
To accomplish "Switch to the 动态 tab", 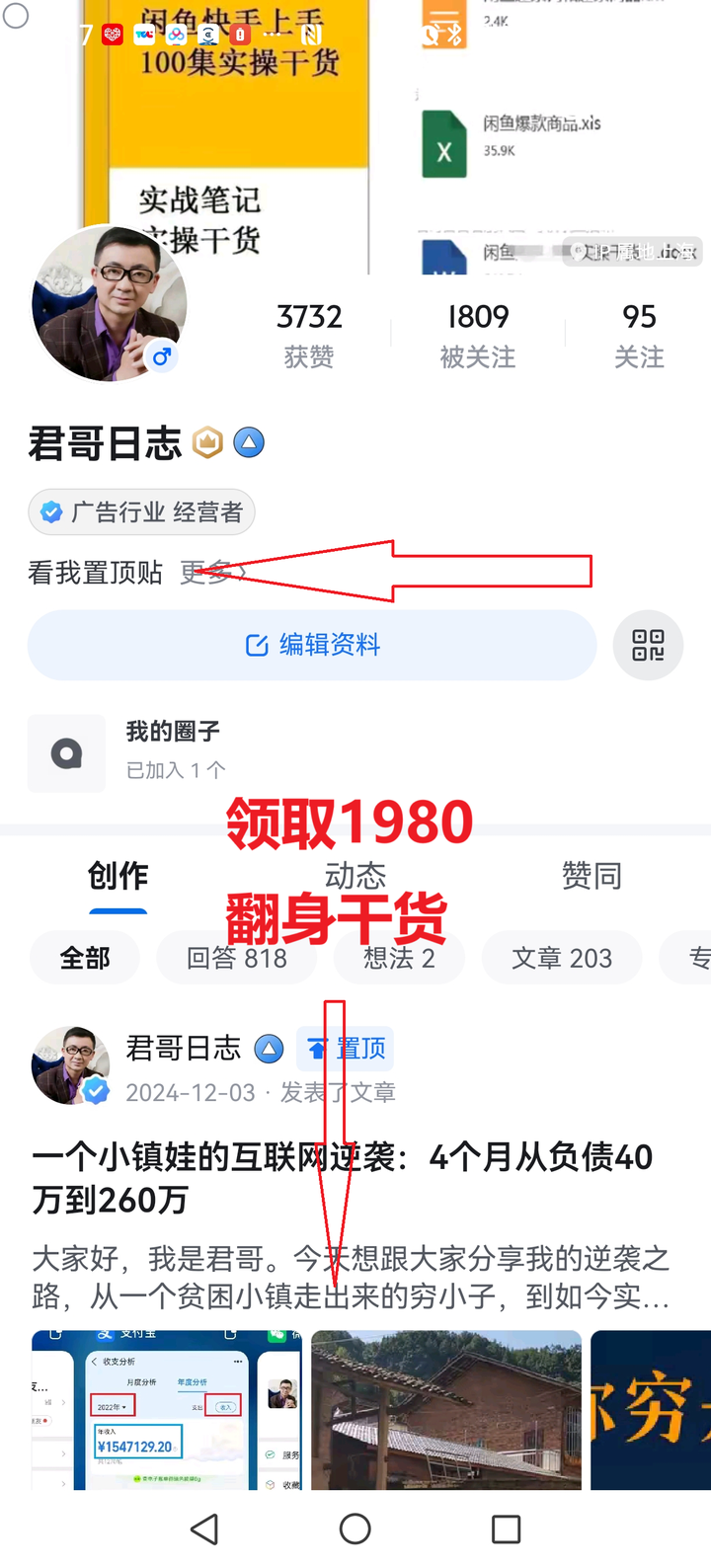I will [x=355, y=876].
